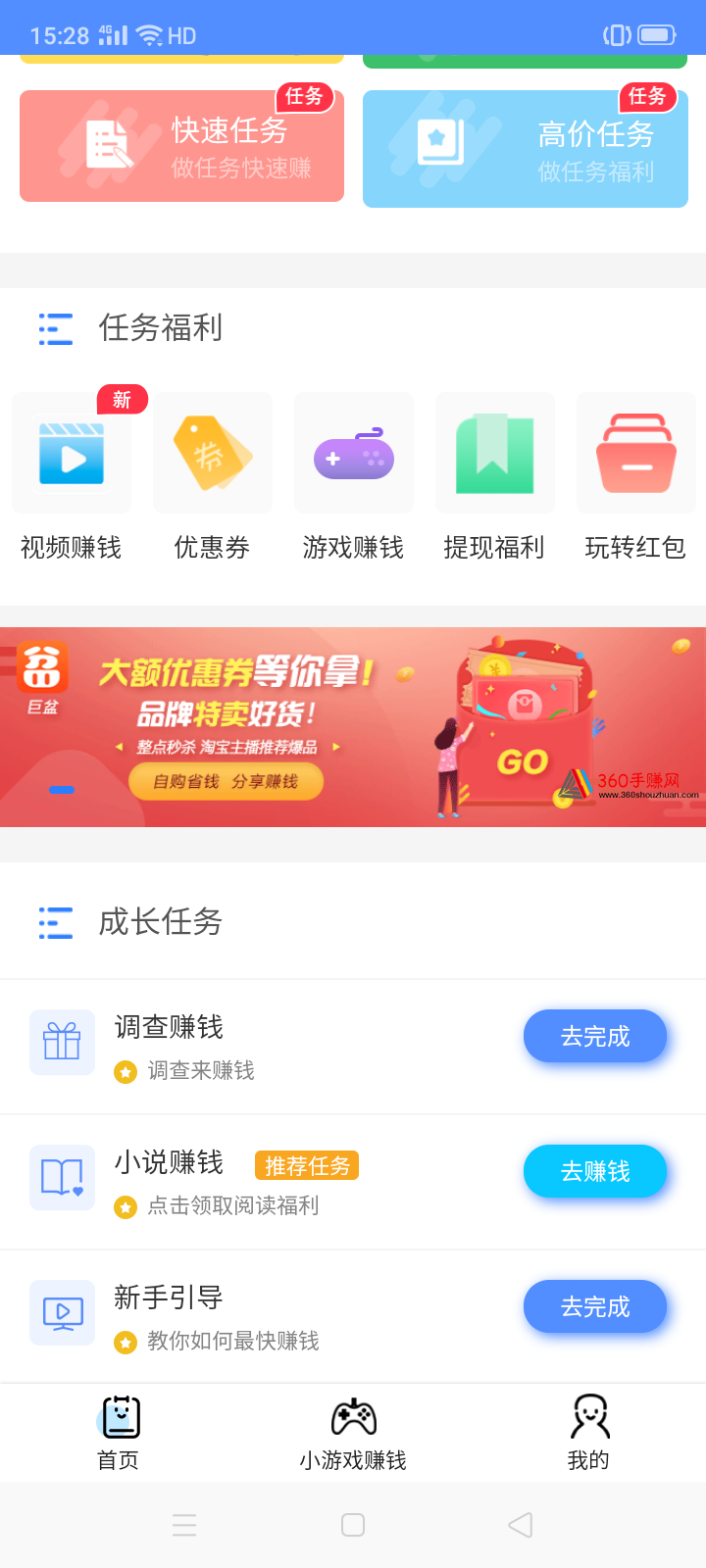Select 视频赚钱 in 任务福利
The height and width of the screenshot is (1568, 706).
72,477
